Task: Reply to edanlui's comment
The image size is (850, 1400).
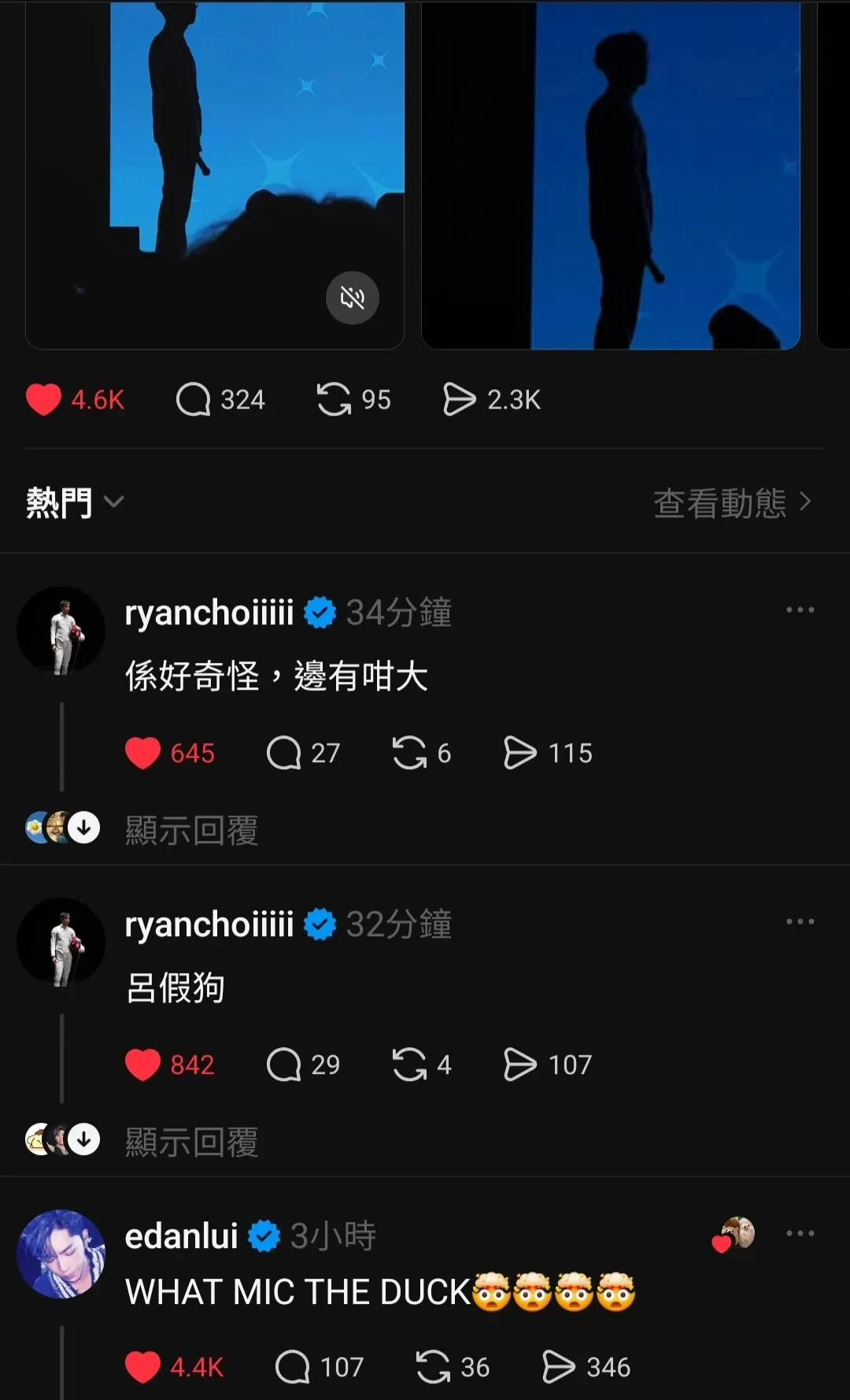Action: pos(293,1367)
